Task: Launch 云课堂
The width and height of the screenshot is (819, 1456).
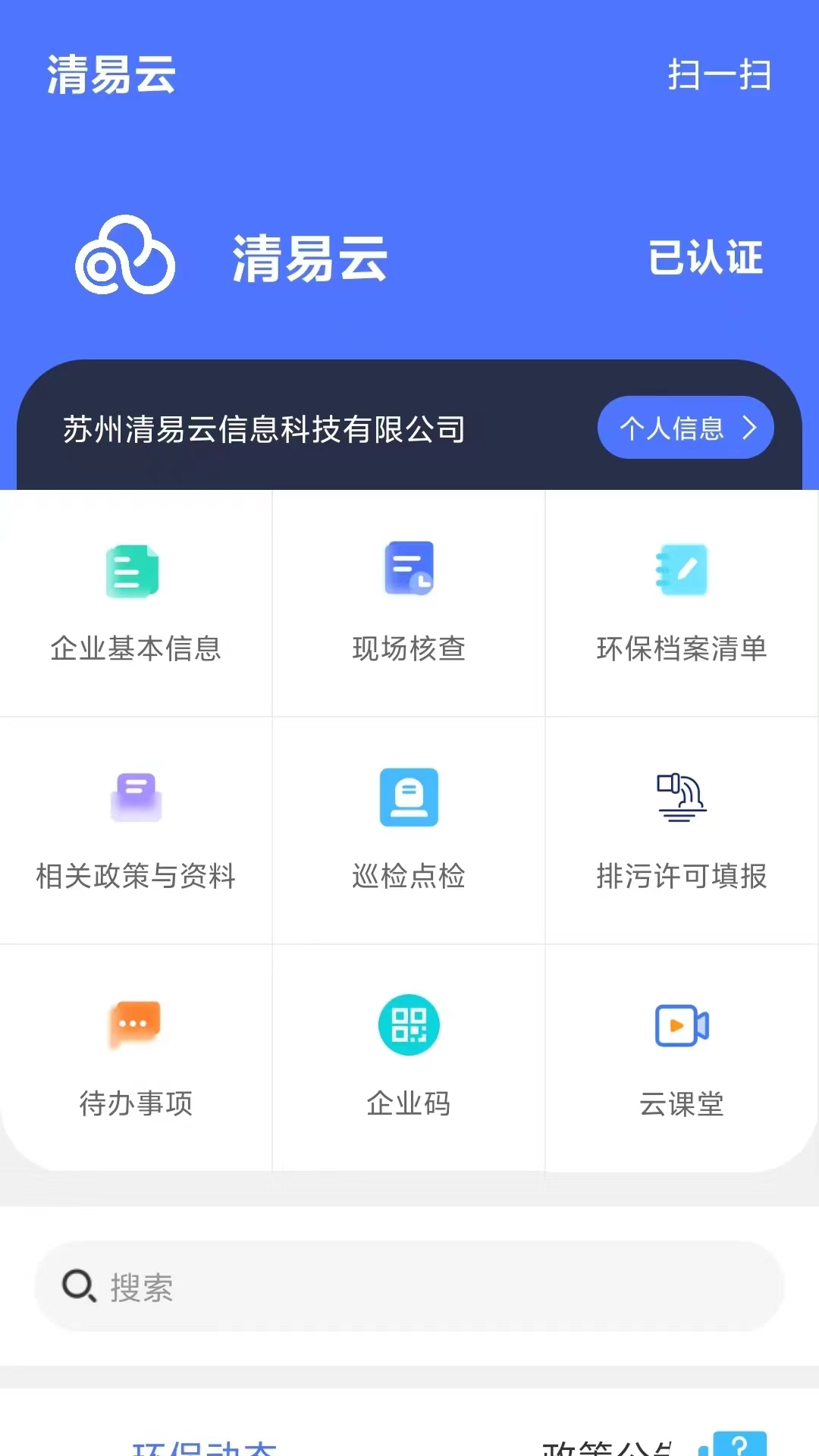Action: pyautogui.click(x=682, y=1058)
